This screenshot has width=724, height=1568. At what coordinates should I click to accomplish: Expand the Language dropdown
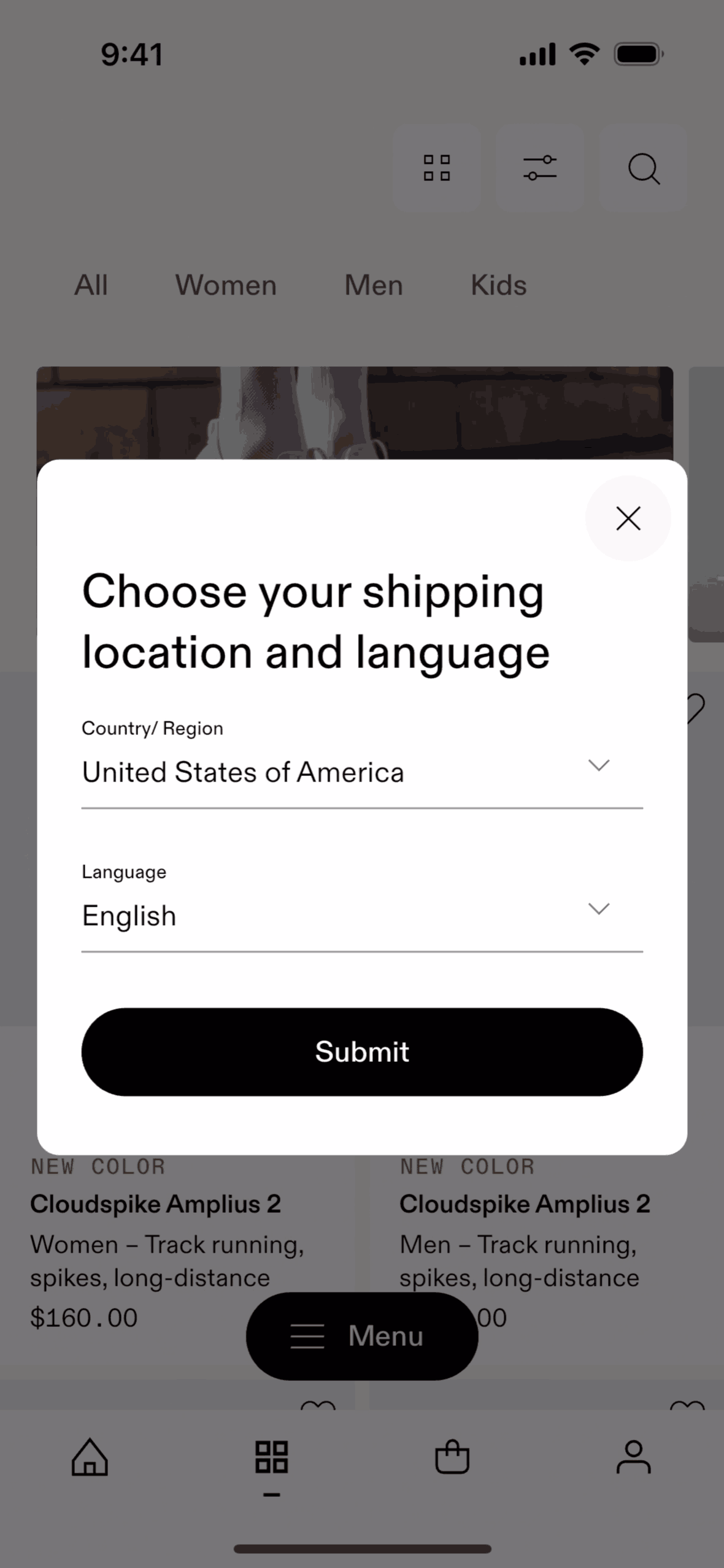362,915
